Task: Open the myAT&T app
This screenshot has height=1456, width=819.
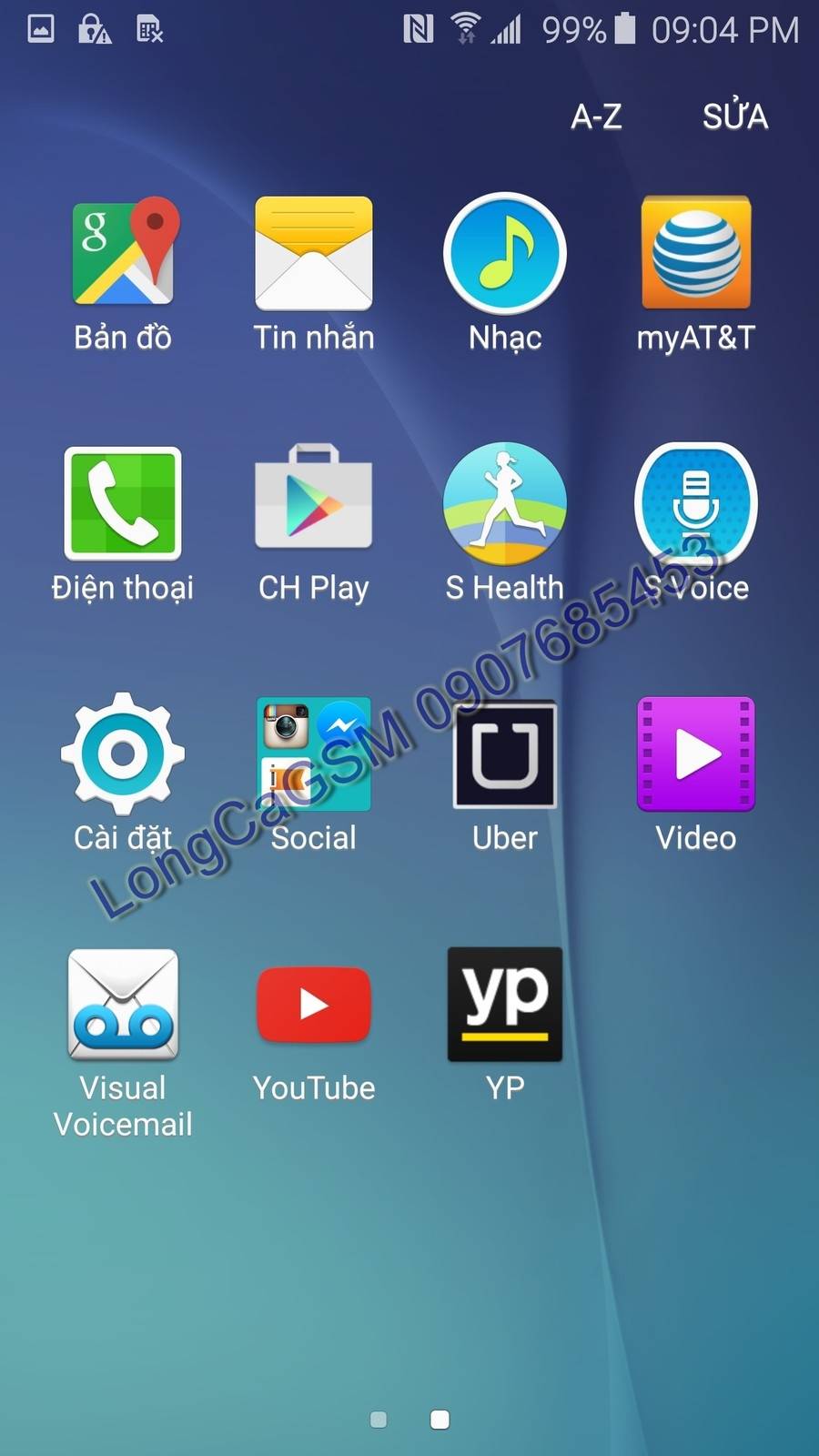Action: [696, 254]
